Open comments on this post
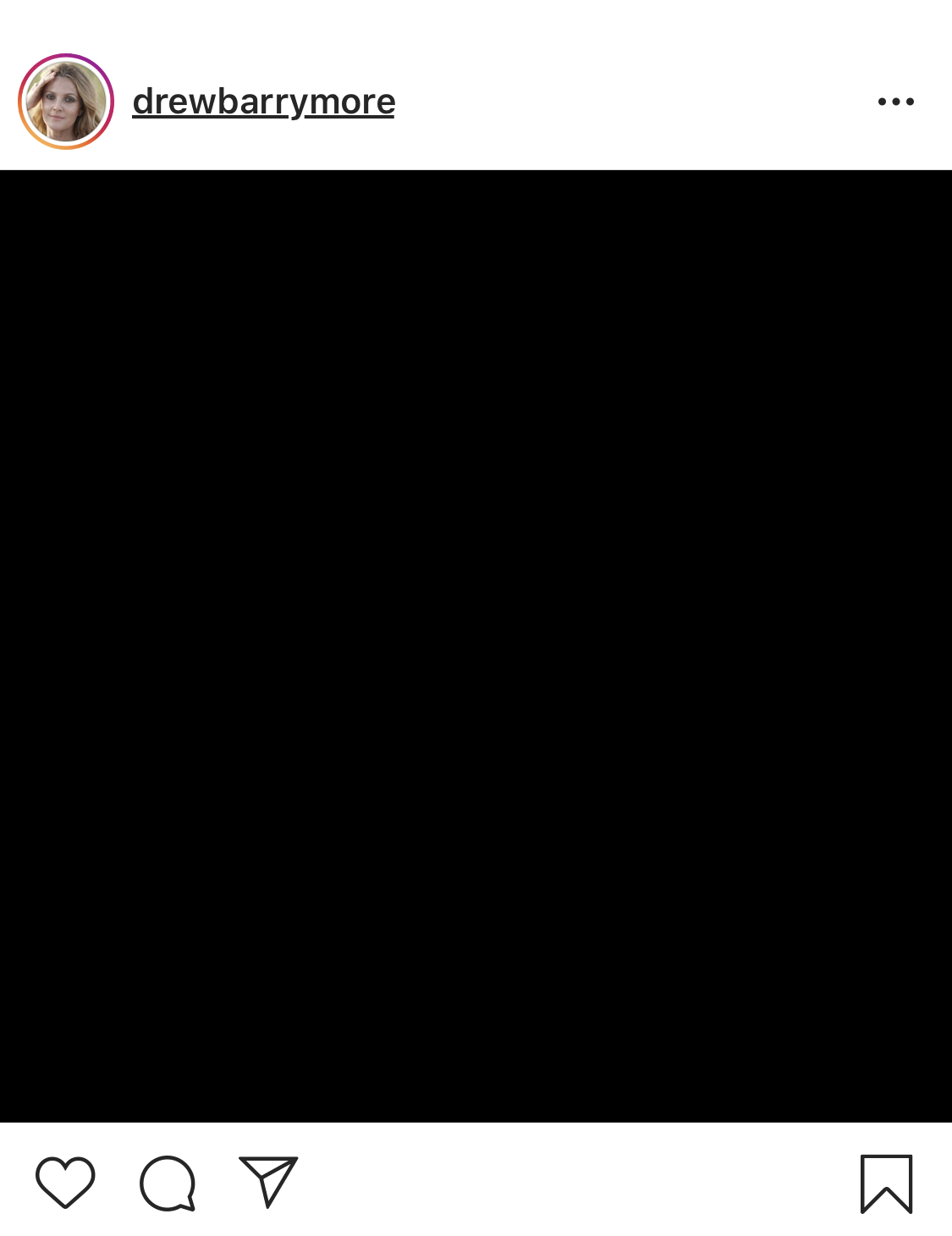This screenshot has width=952, height=1236. point(168,1183)
